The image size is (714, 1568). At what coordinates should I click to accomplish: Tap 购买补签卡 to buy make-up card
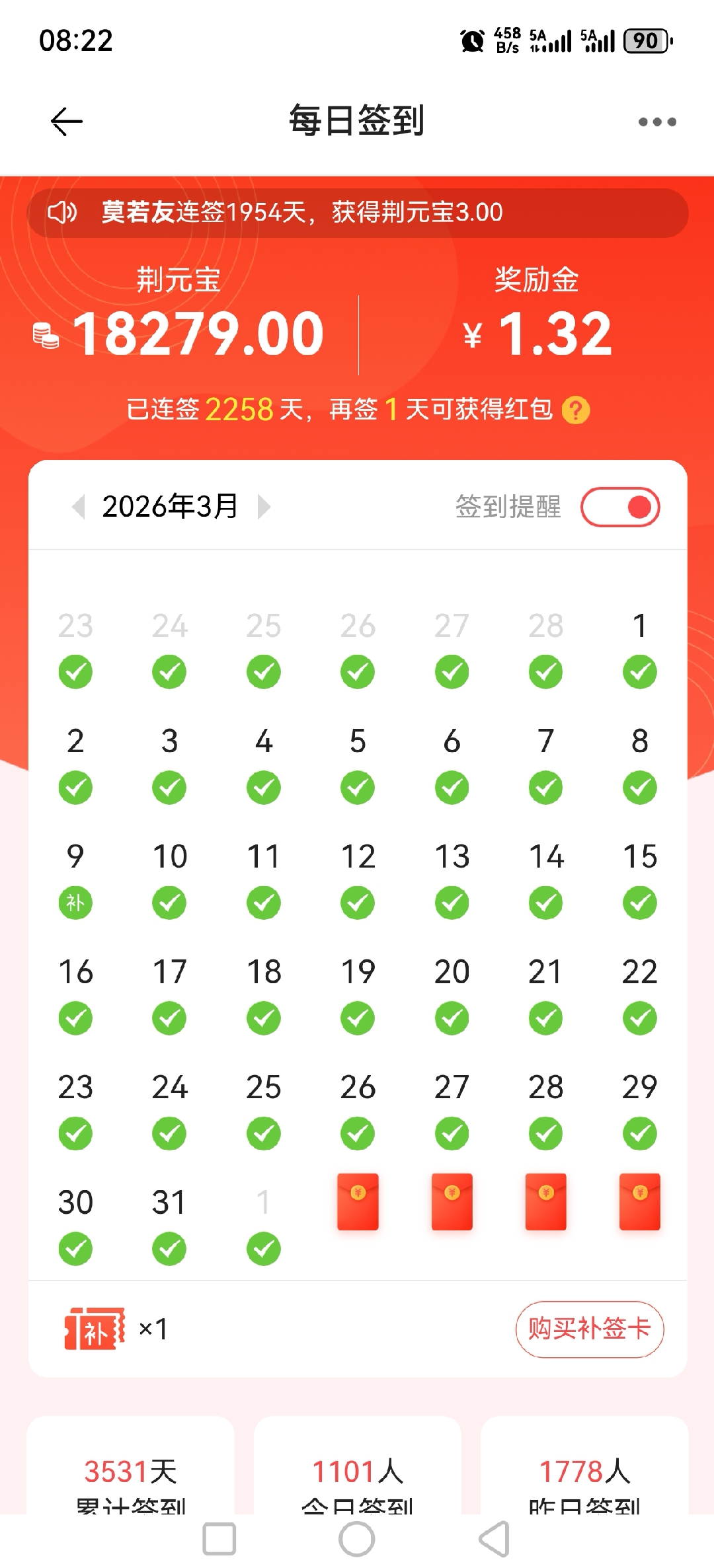click(589, 1329)
